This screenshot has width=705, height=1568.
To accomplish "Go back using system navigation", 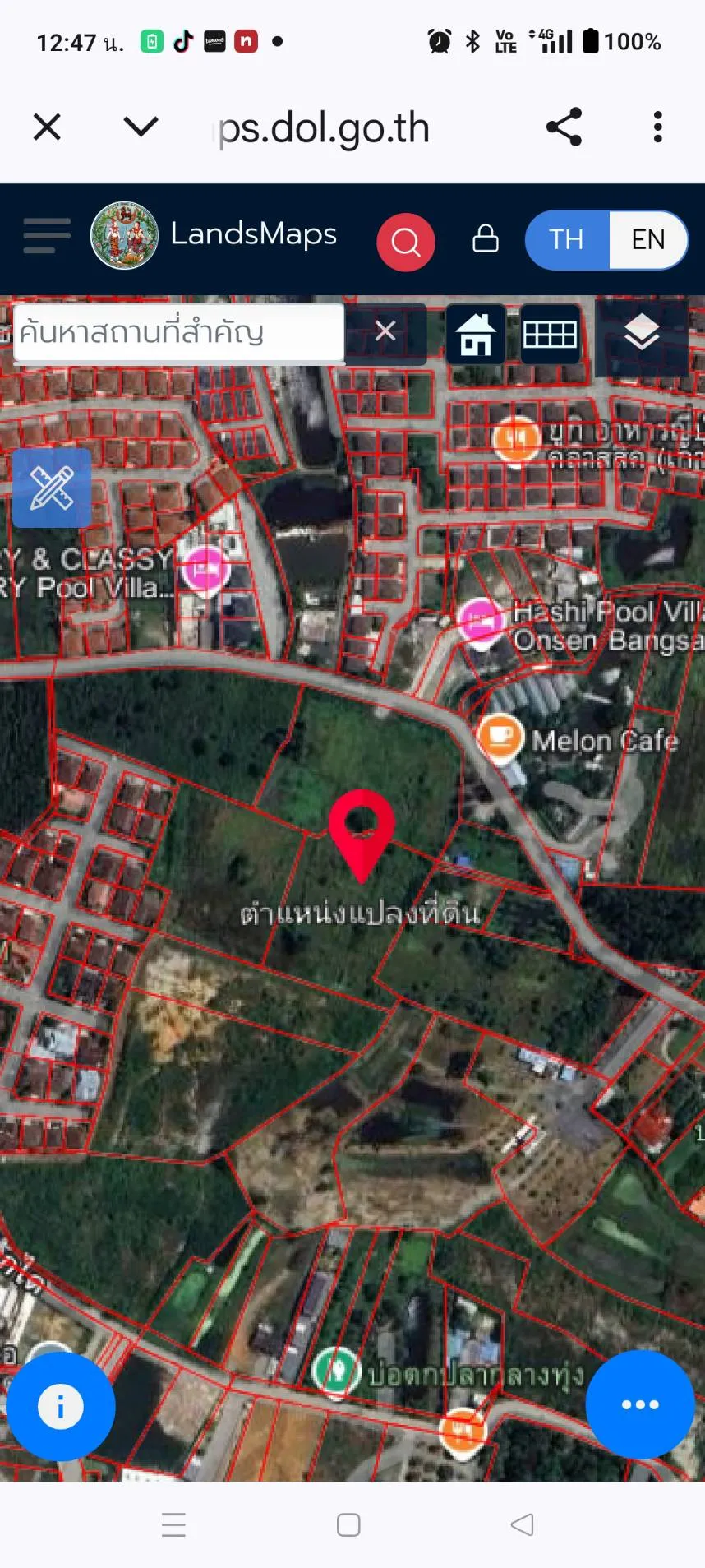I will (x=523, y=1525).
